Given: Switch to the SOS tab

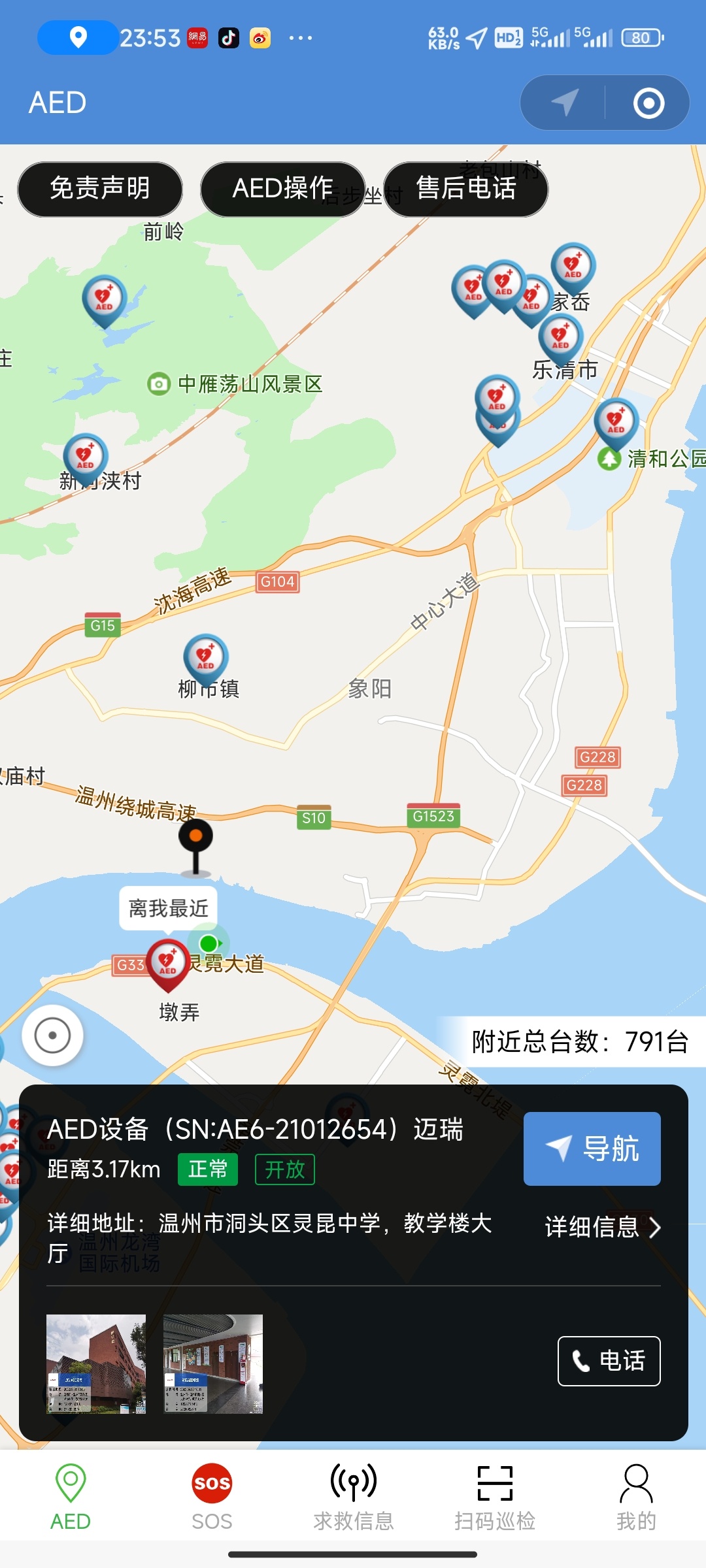Looking at the screenshot, I should 212,1497.
